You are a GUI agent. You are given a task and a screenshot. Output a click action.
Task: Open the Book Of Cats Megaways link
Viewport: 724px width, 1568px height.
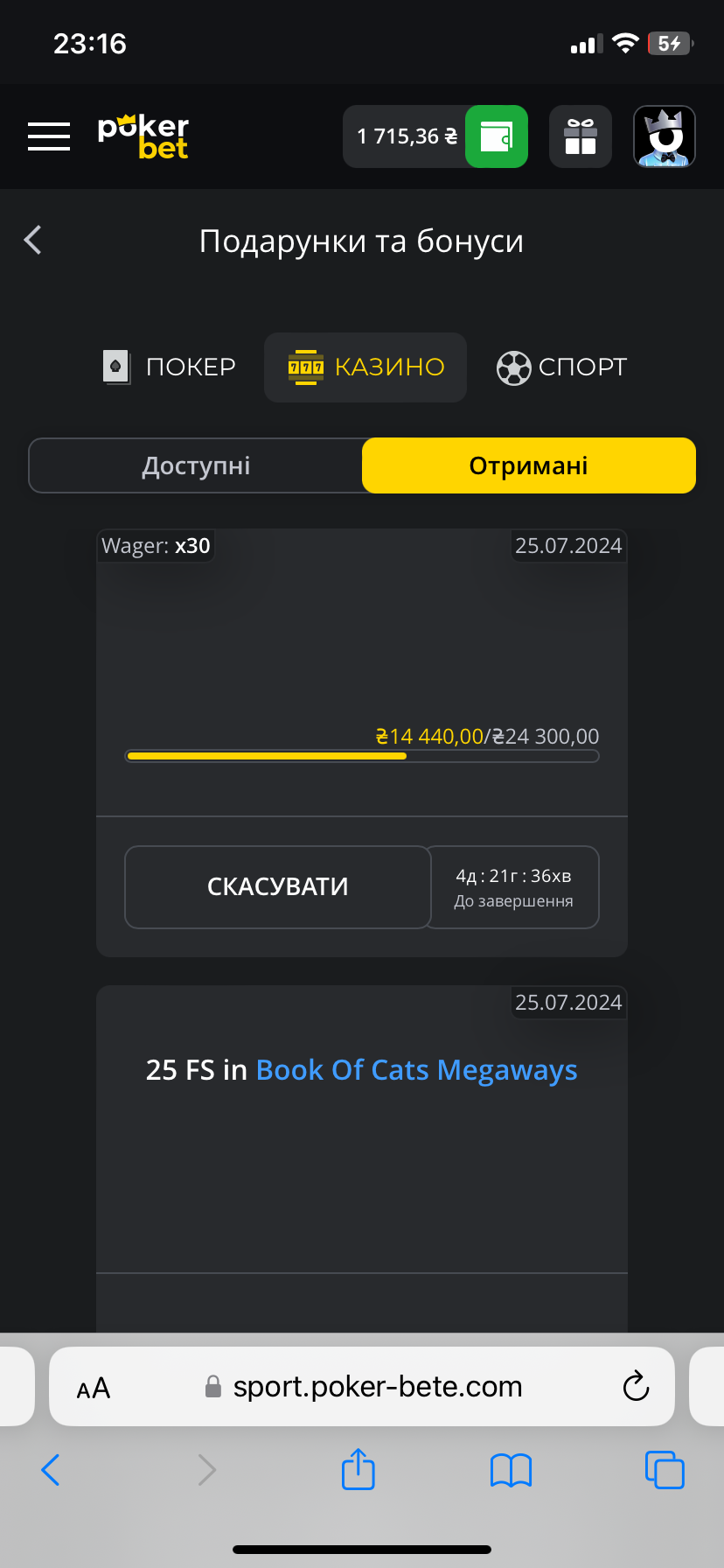coord(416,1070)
